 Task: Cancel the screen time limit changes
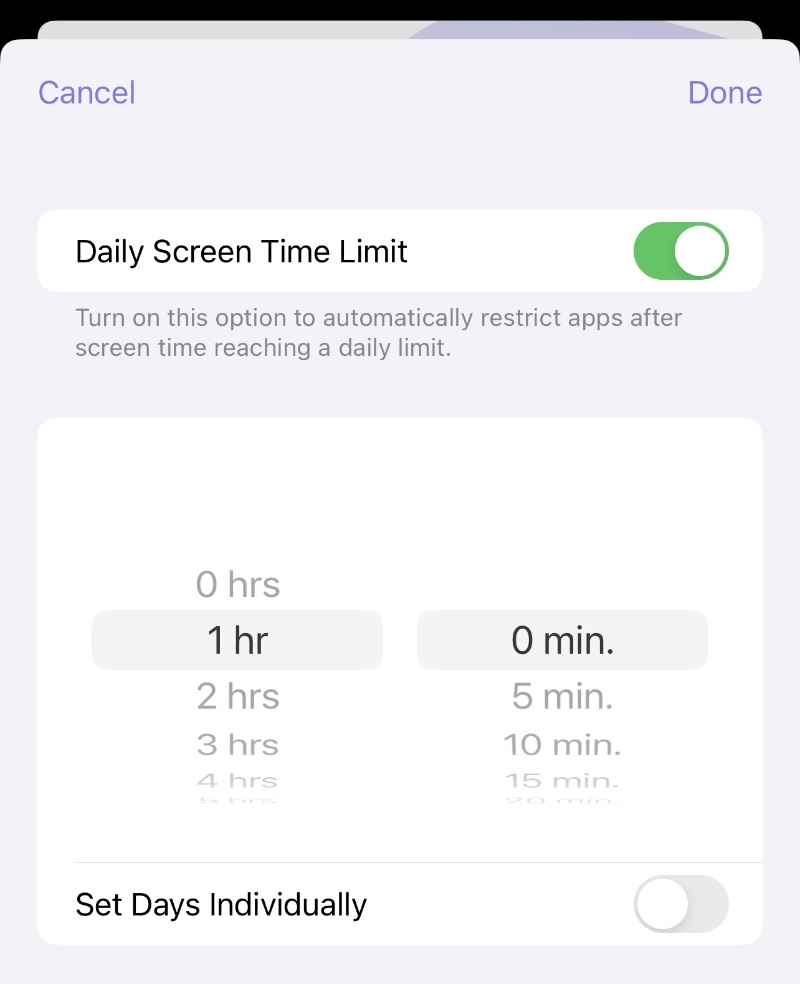point(87,93)
